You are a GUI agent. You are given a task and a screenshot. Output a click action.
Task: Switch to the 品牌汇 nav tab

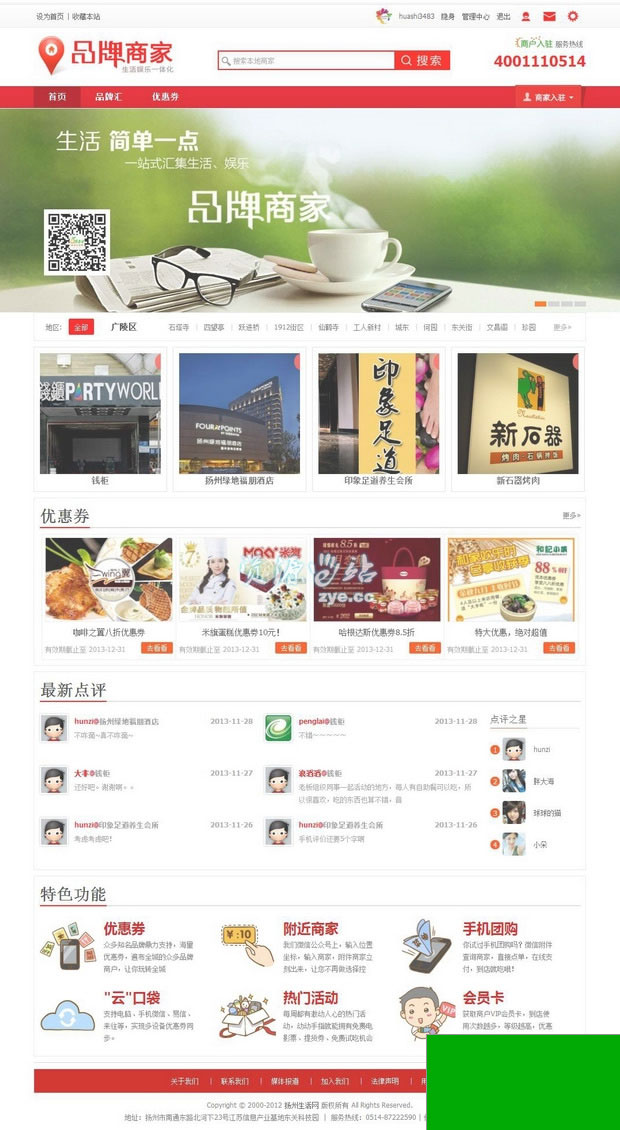tap(108, 97)
